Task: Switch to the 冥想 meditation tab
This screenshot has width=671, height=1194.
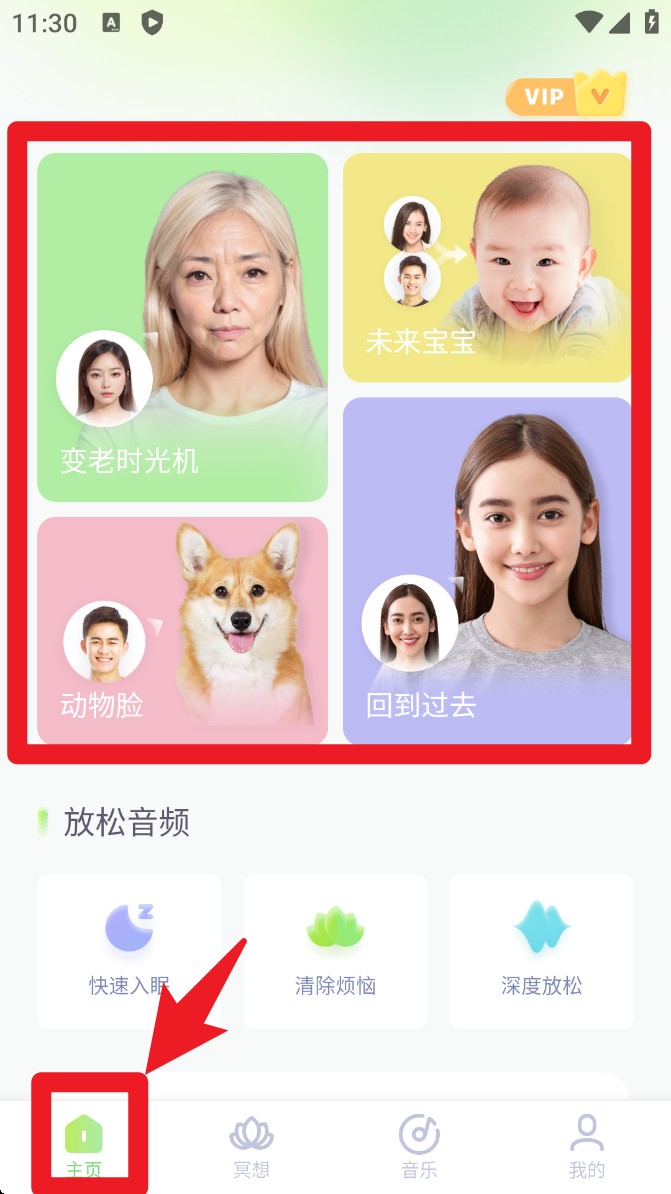Action: tap(251, 1146)
